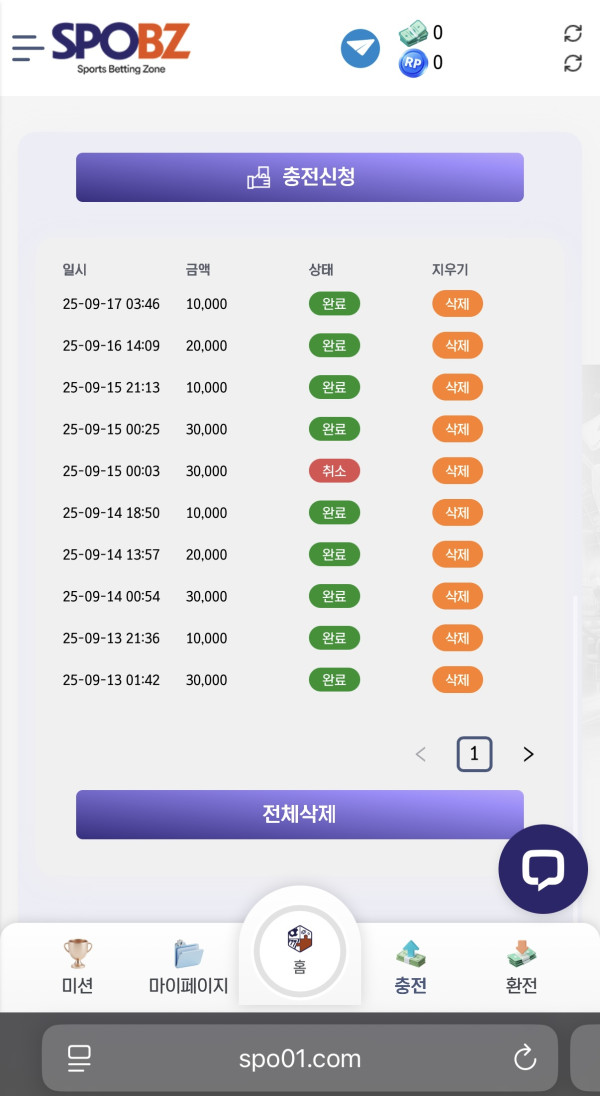Tap the 충전신청 button
The height and width of the screenshot is (1096, 600).
300,177
